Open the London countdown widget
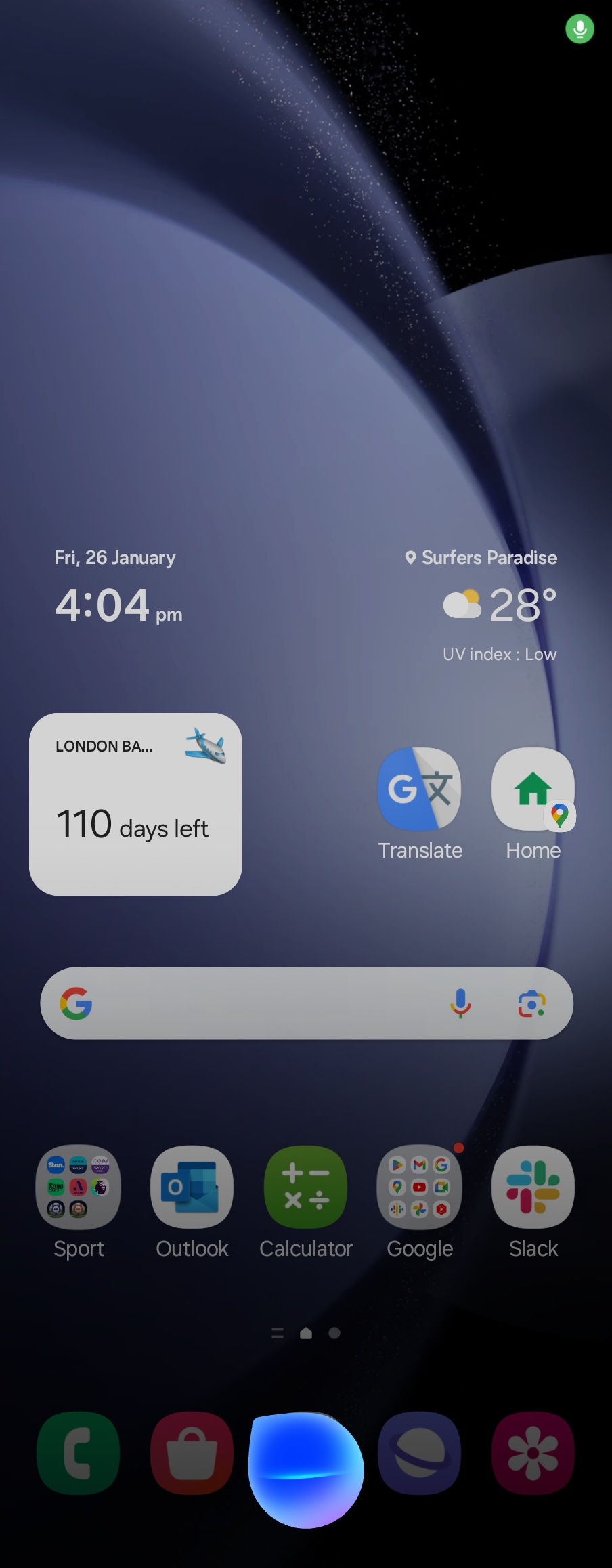The height and width of the screenshot is (1568, 612). pos(135,804)
